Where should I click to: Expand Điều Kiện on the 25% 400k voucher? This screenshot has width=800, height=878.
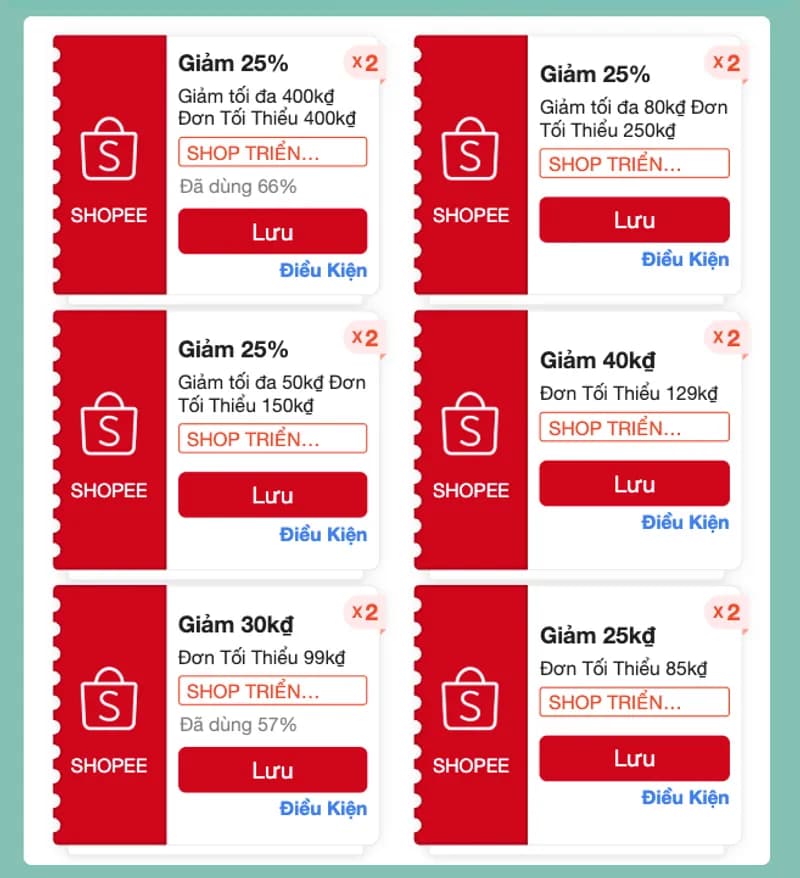coord(323,270)
